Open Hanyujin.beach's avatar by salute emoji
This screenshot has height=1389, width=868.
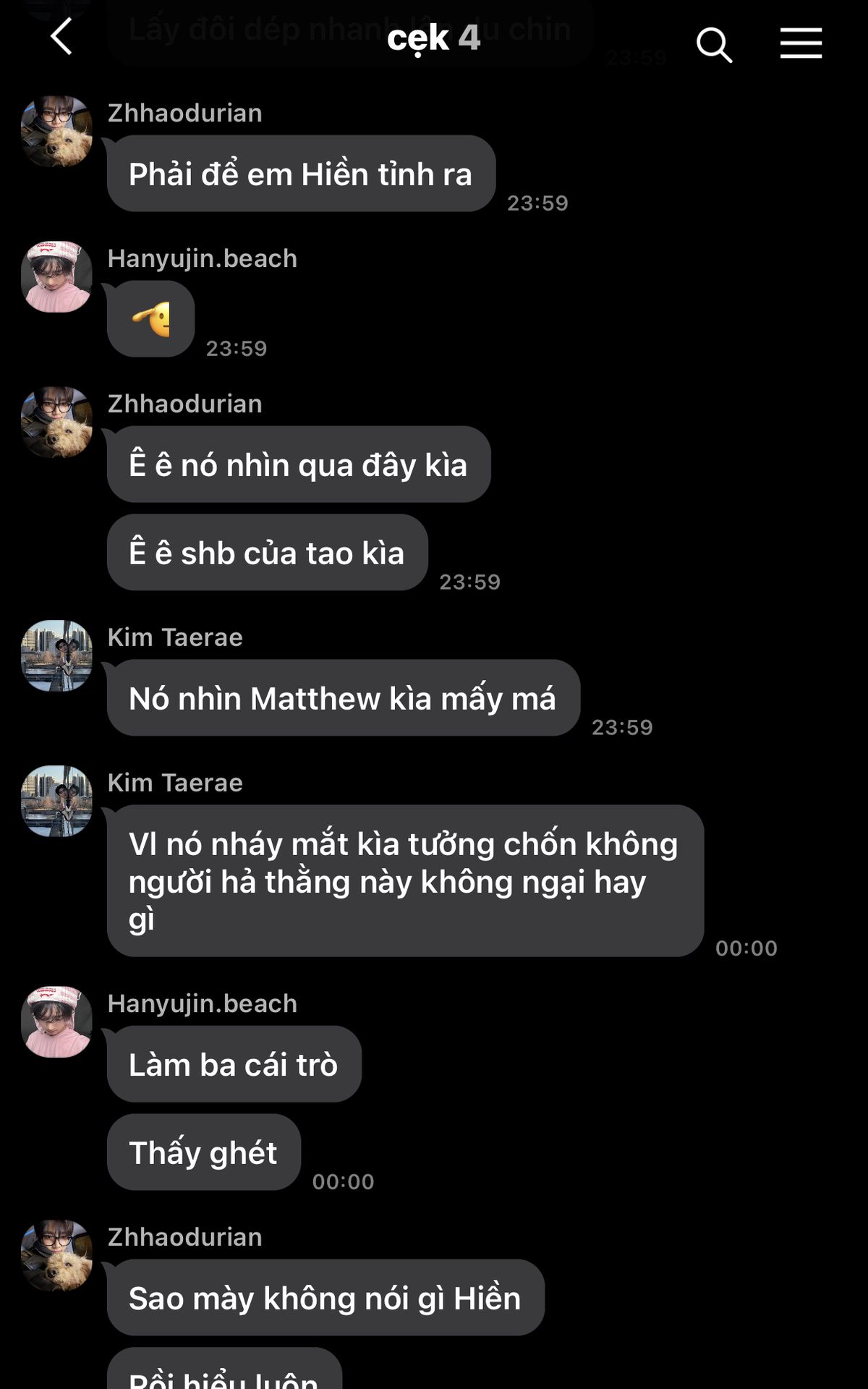click(x=56, y=277)
